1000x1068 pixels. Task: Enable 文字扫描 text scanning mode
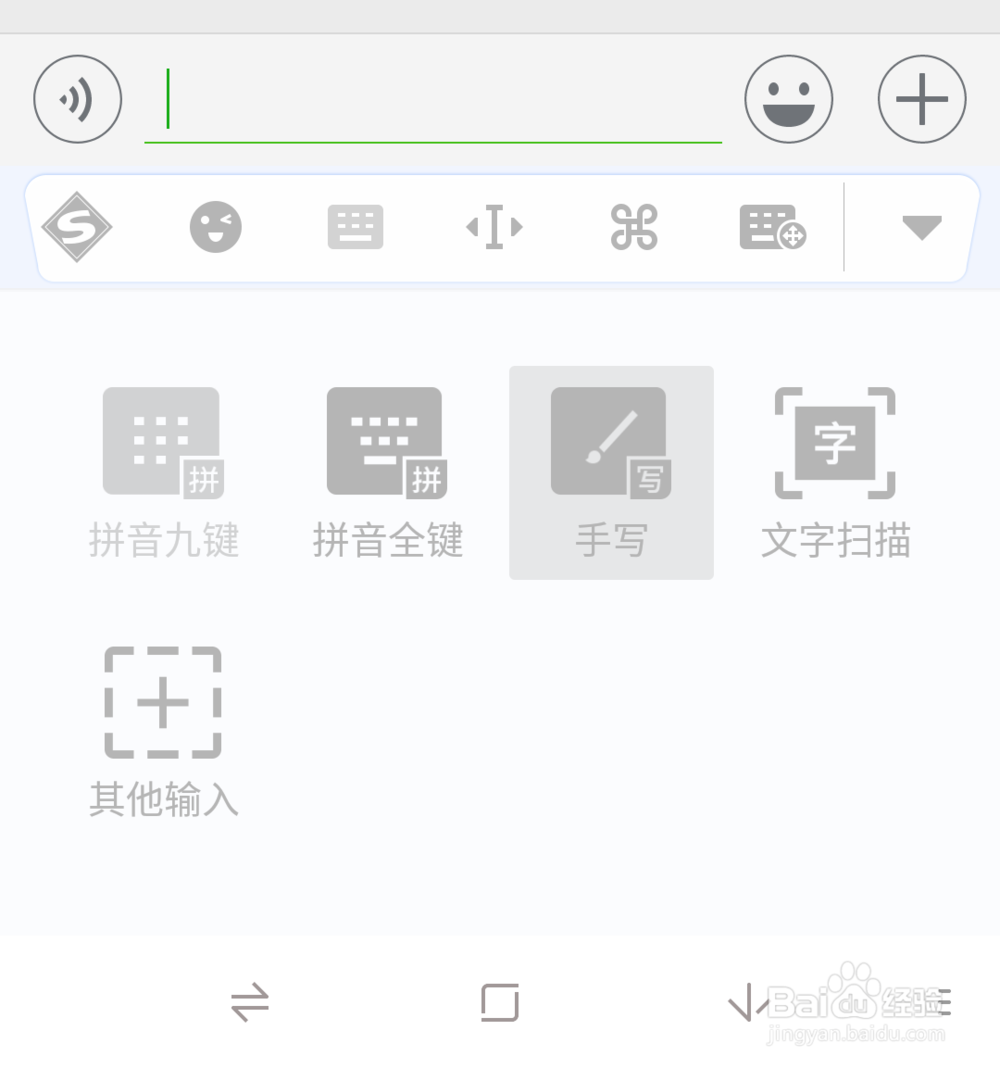coord(836,470)
